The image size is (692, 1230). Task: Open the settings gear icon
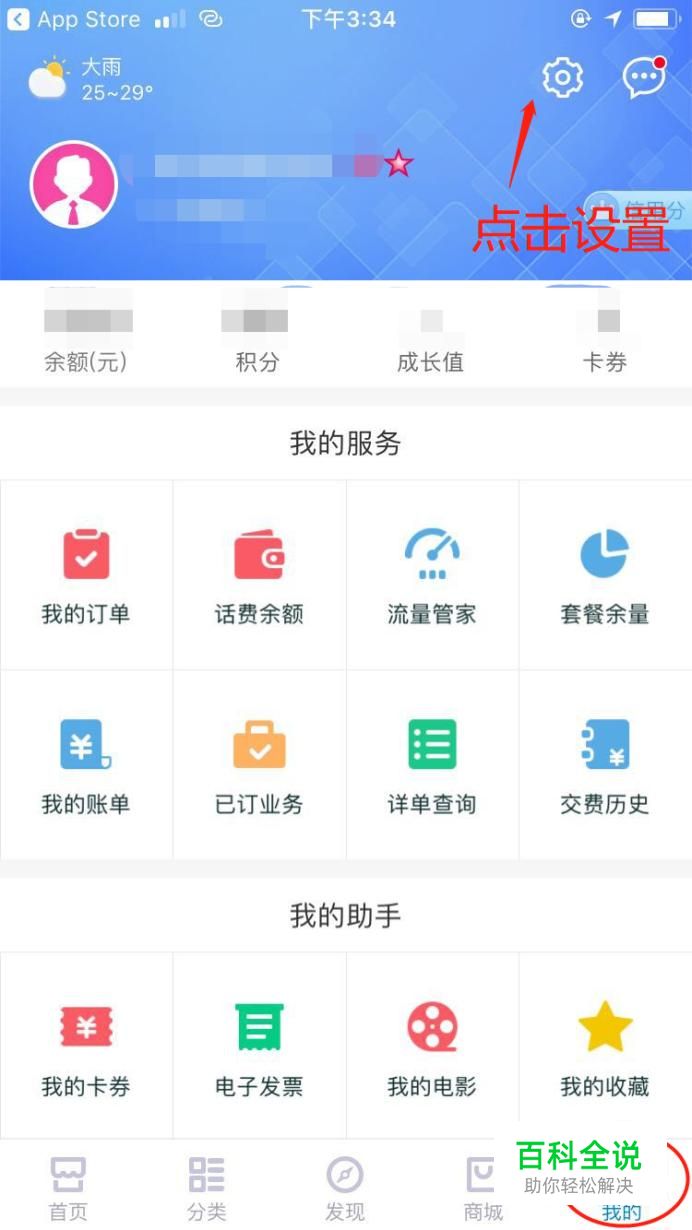[x=562, y=77]
